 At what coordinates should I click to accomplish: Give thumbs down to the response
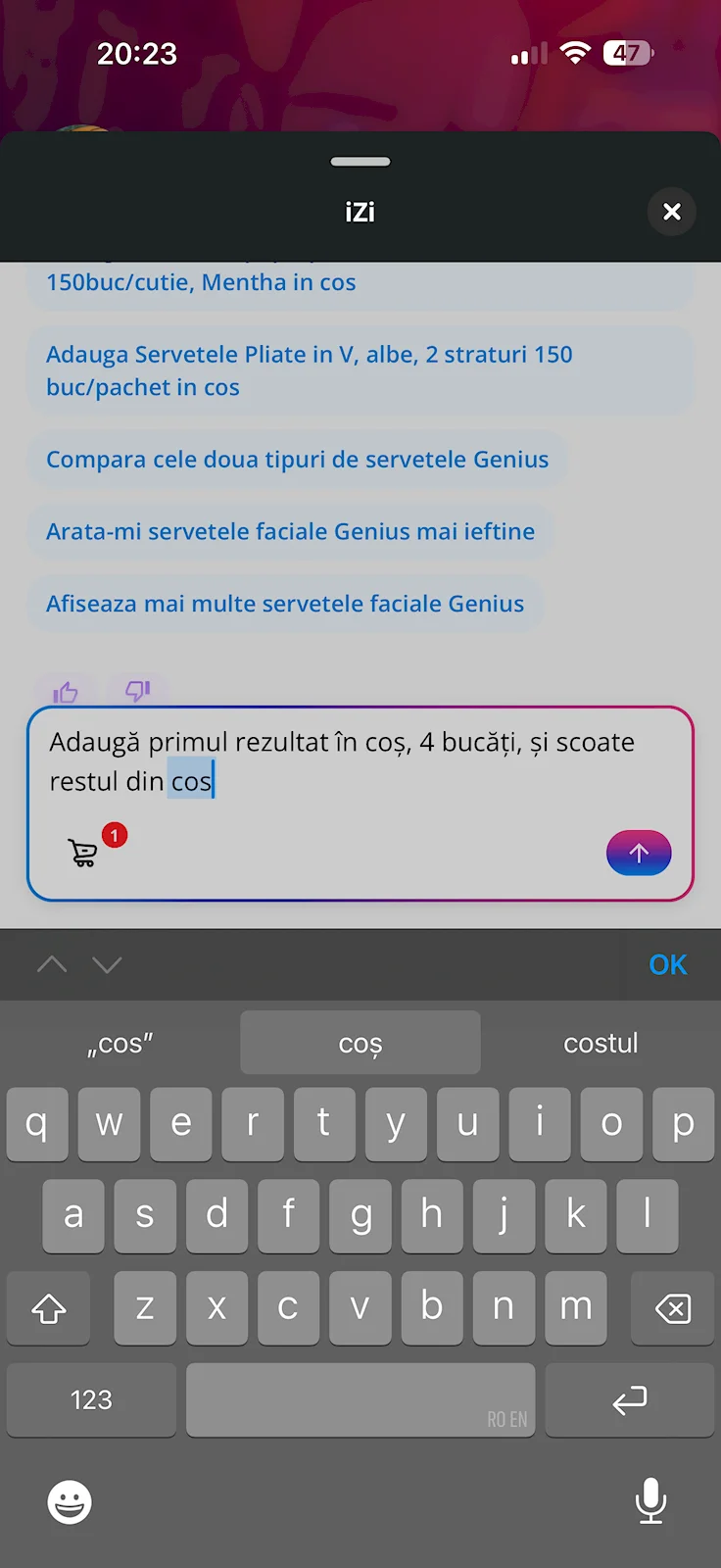137,691
